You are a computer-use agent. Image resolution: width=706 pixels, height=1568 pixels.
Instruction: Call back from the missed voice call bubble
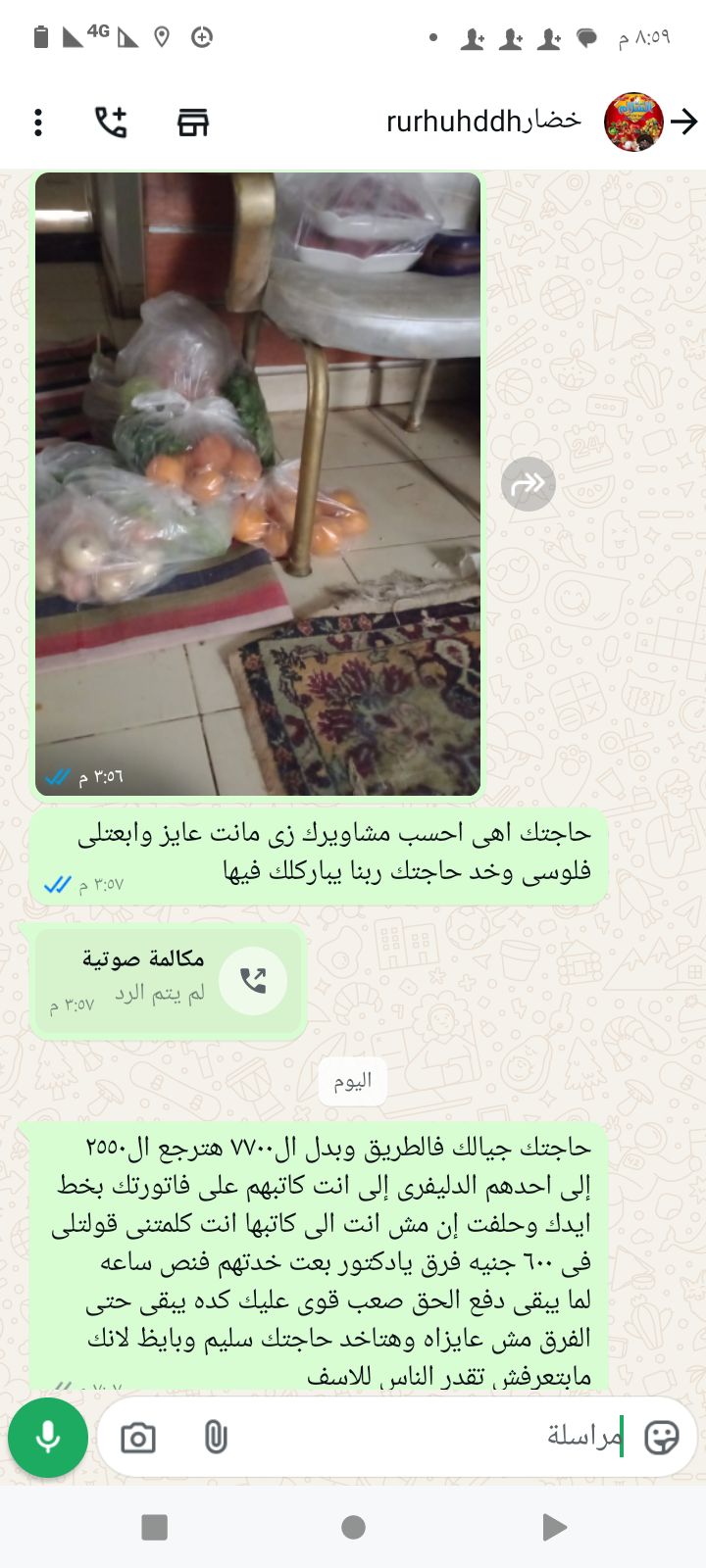tap(253, 980)
